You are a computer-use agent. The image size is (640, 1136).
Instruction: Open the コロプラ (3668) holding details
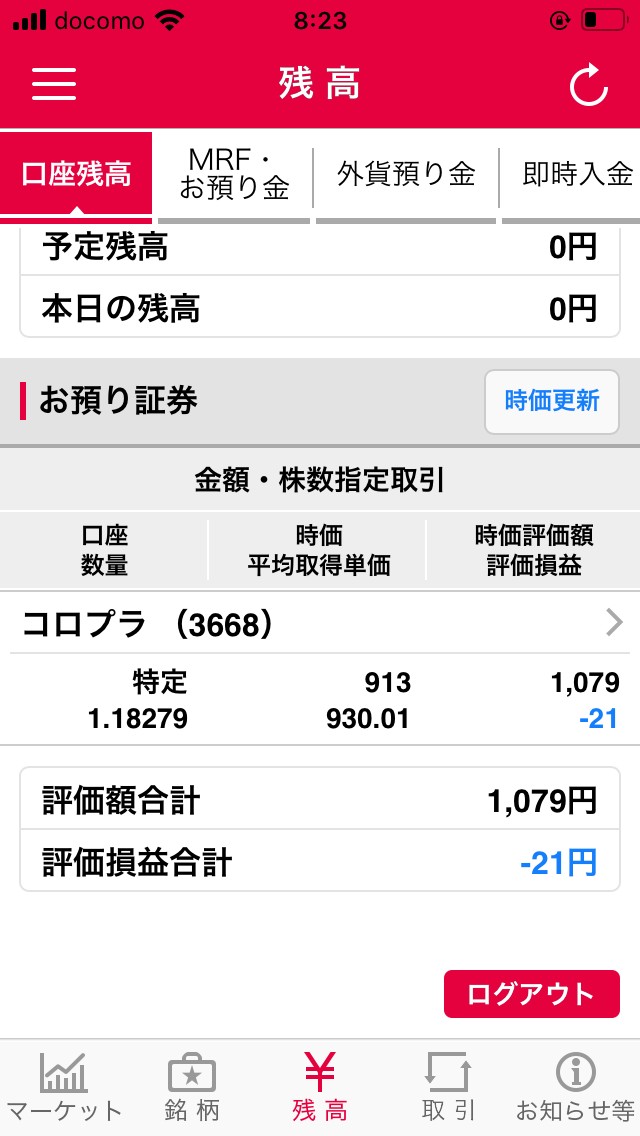tap(320, 623)
